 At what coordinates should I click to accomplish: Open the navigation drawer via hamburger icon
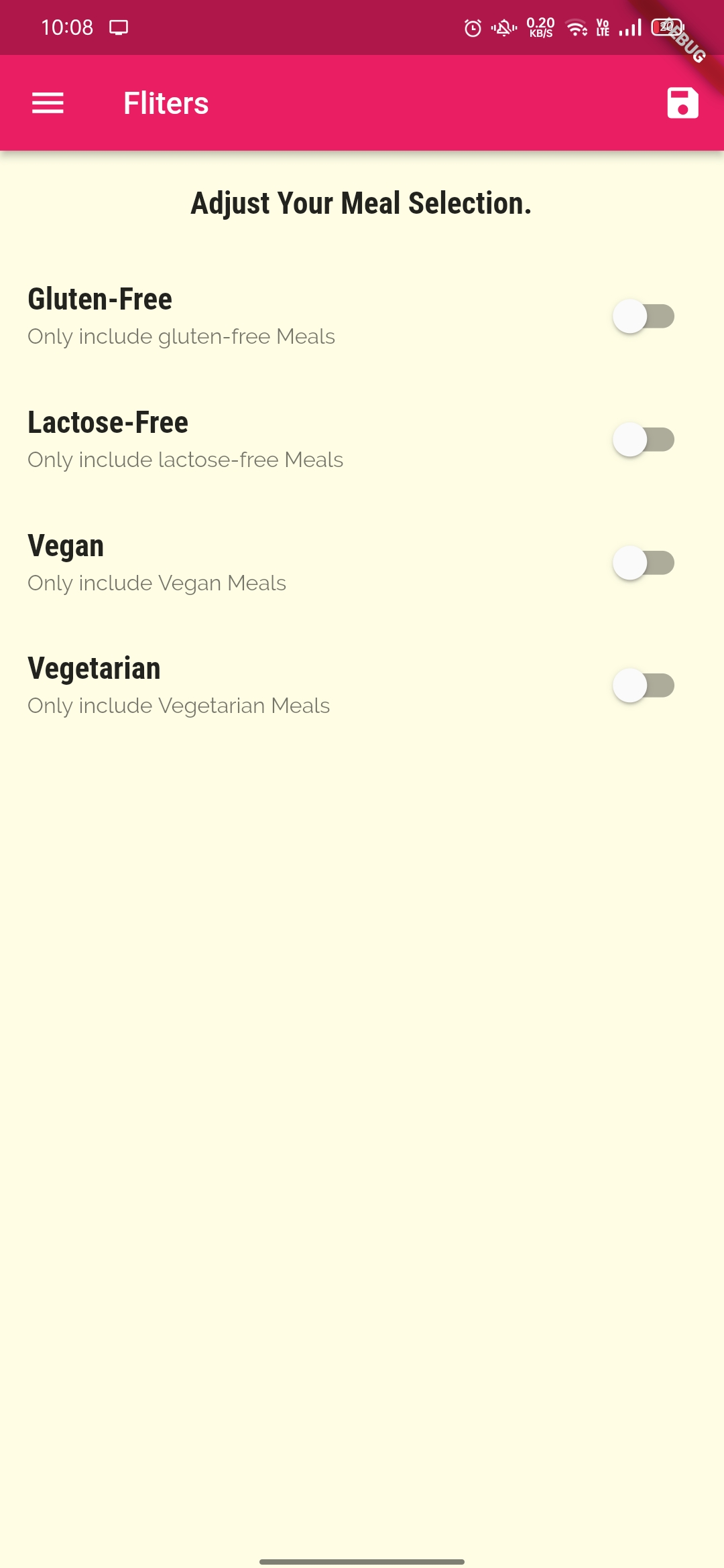coord(48,103)
